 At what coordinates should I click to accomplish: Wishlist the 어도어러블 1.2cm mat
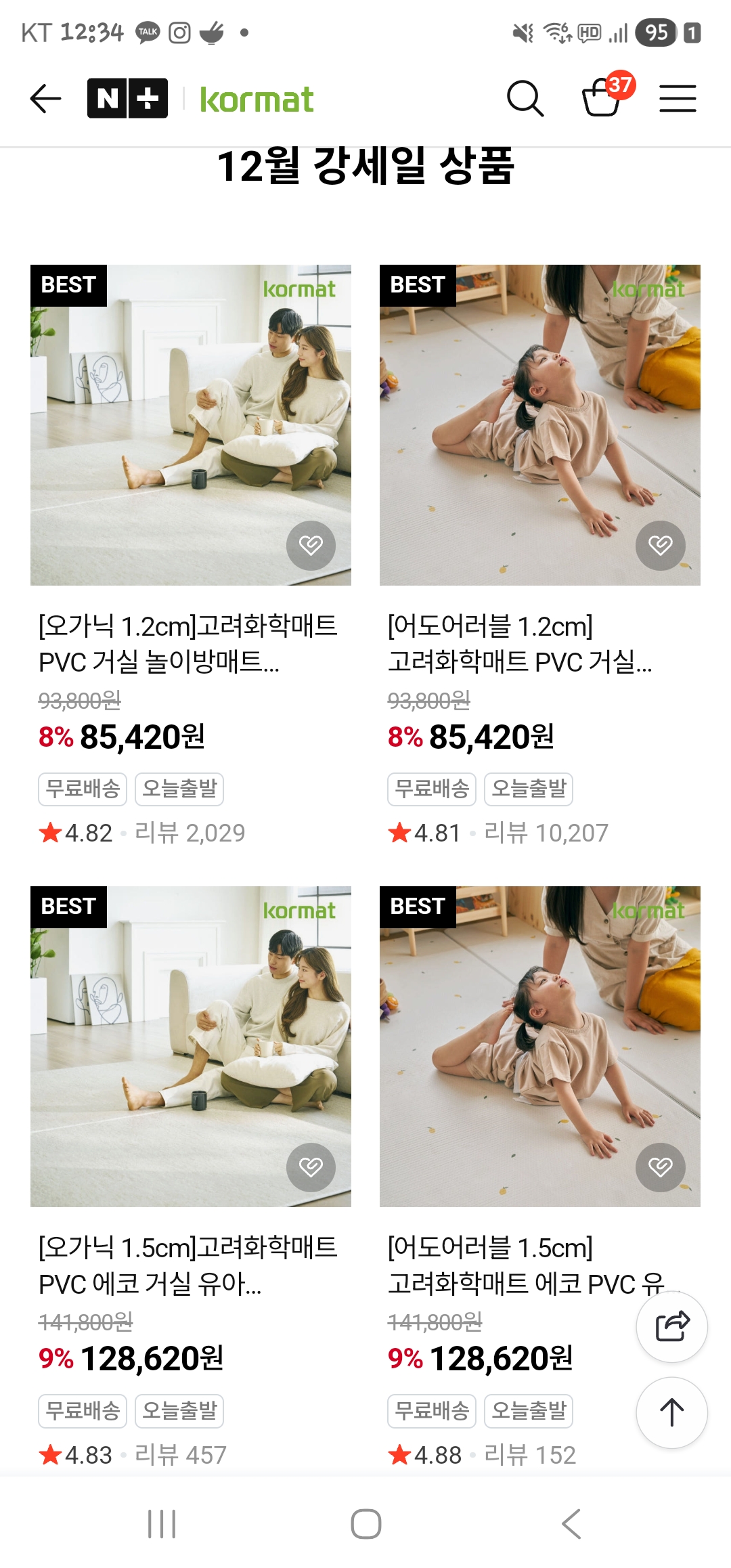(x=660, y=545)
